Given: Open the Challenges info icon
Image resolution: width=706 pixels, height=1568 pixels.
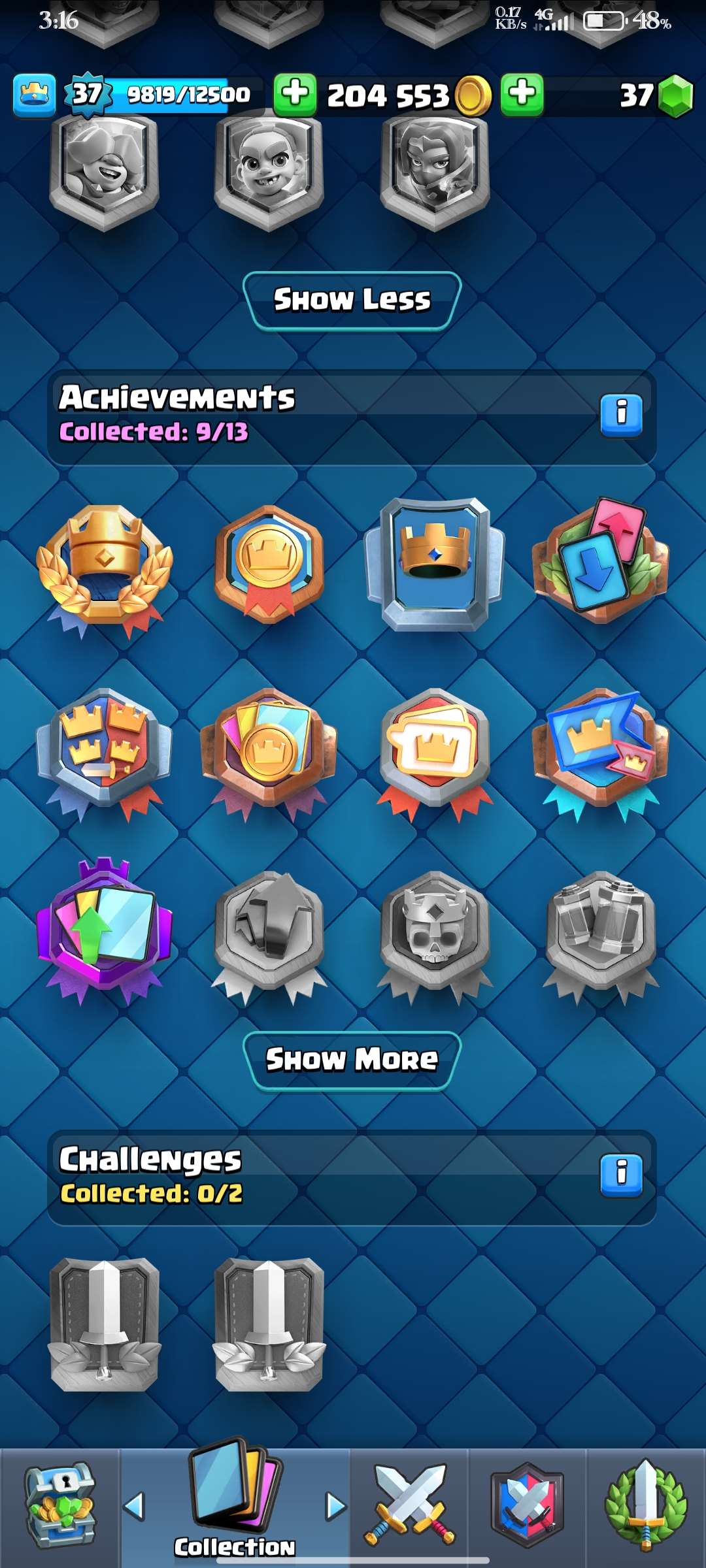Looking at the screenshot, I should click(x=621, y=1175).
